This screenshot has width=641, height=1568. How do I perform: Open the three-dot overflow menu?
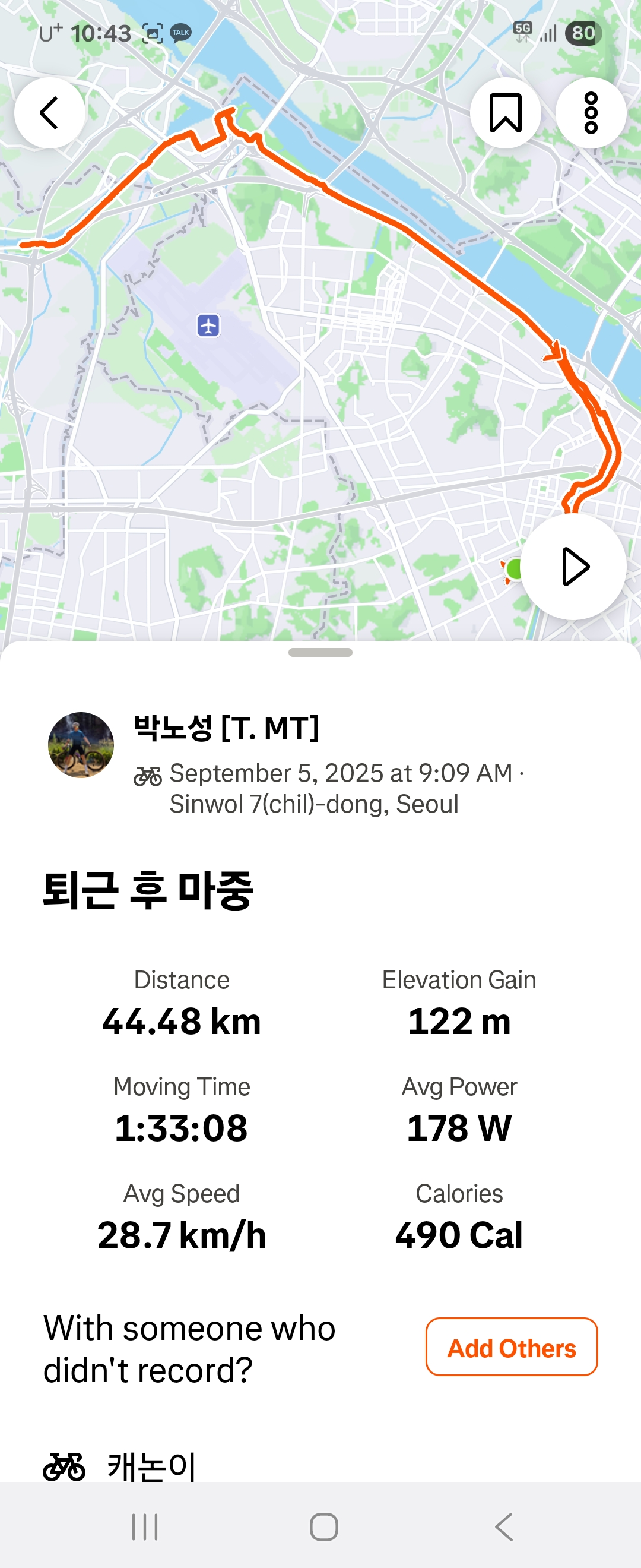point(591,113)
